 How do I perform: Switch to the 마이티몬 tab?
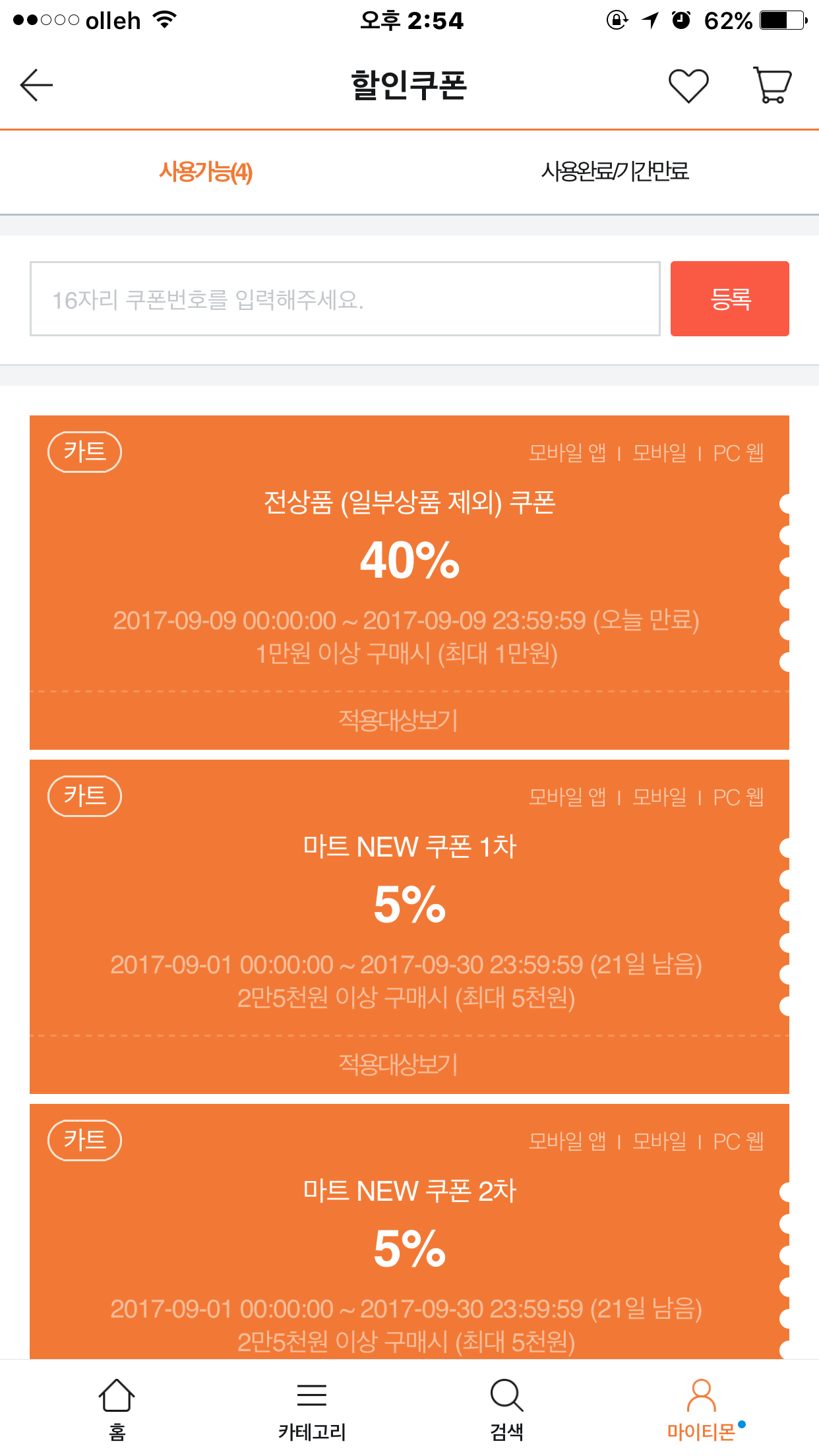pyautogui.click(x=702, y=1408)
